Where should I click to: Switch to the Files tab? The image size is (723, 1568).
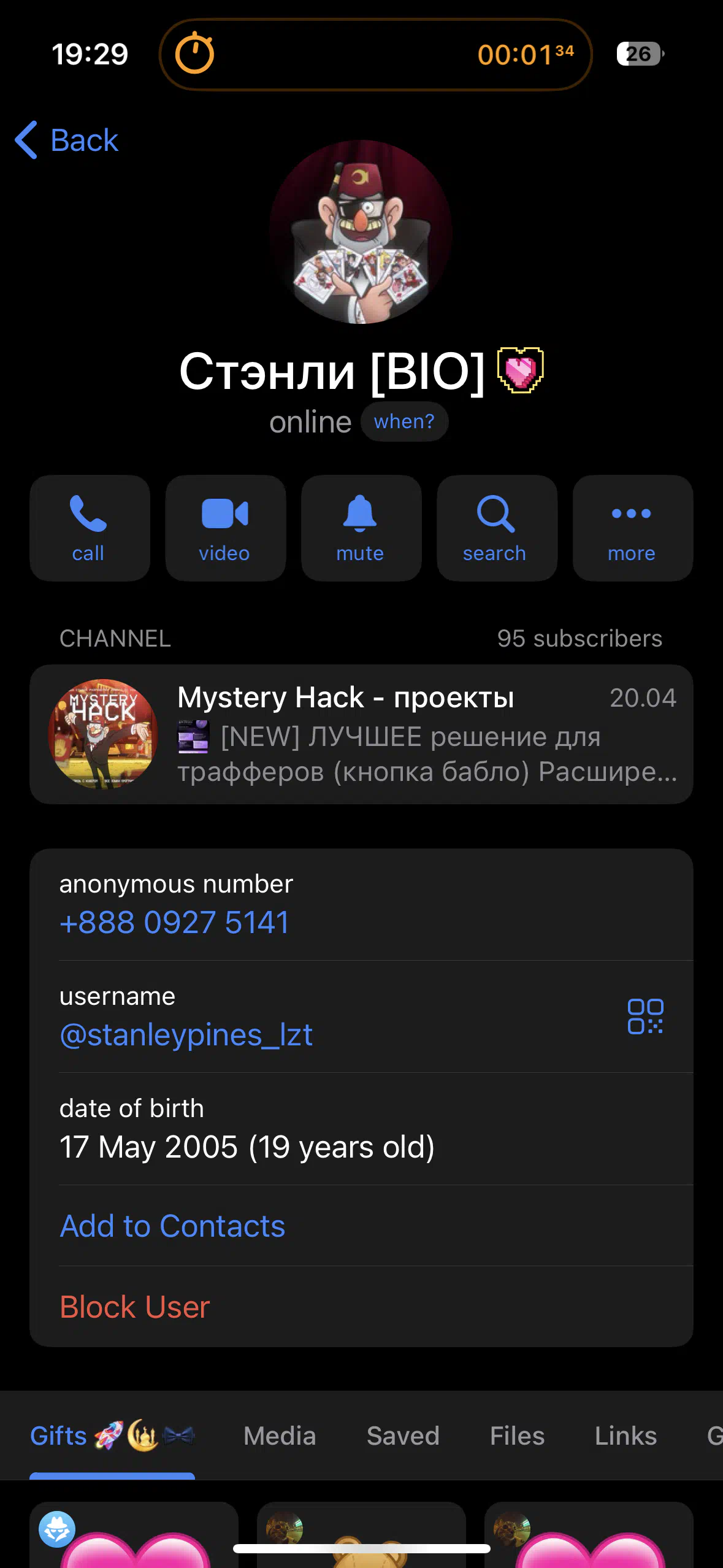[x=517, y=1436]
